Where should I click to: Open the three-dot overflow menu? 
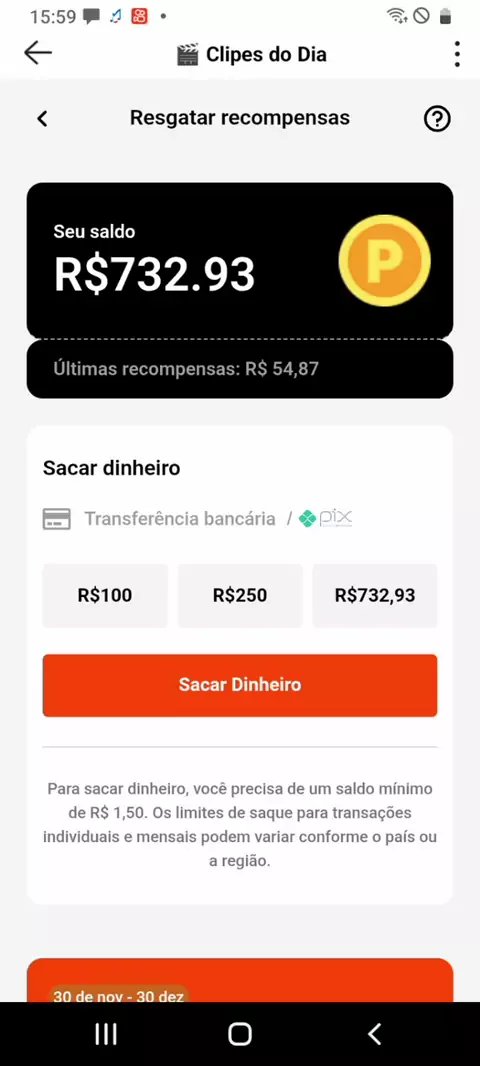[x=458, y=54]
